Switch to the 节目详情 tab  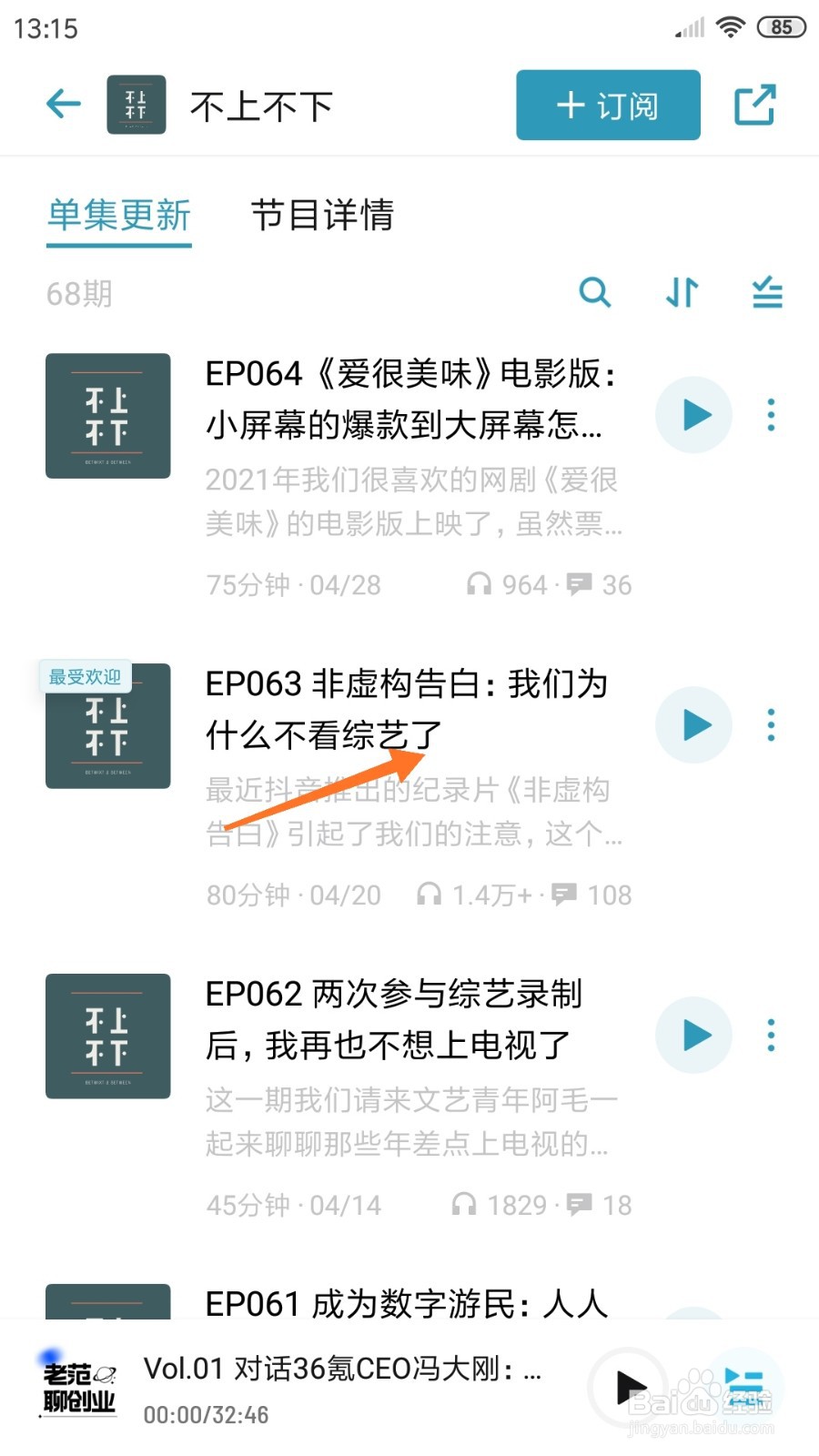tap(323, 217)
